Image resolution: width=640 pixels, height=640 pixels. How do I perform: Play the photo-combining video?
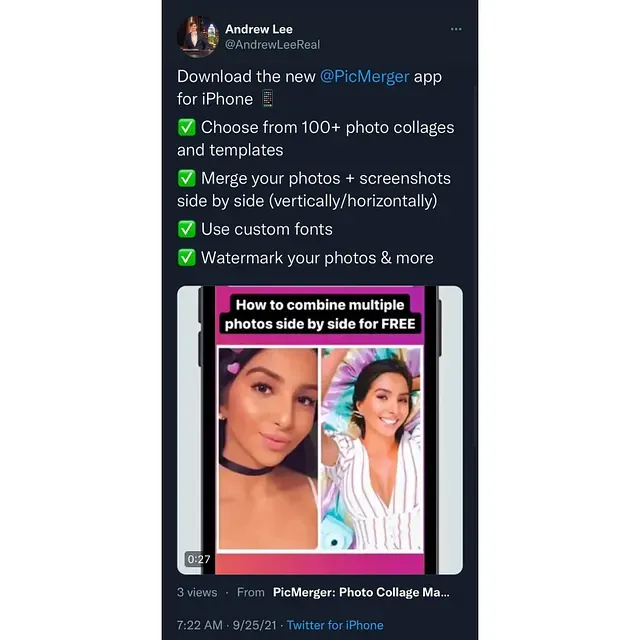320,430
